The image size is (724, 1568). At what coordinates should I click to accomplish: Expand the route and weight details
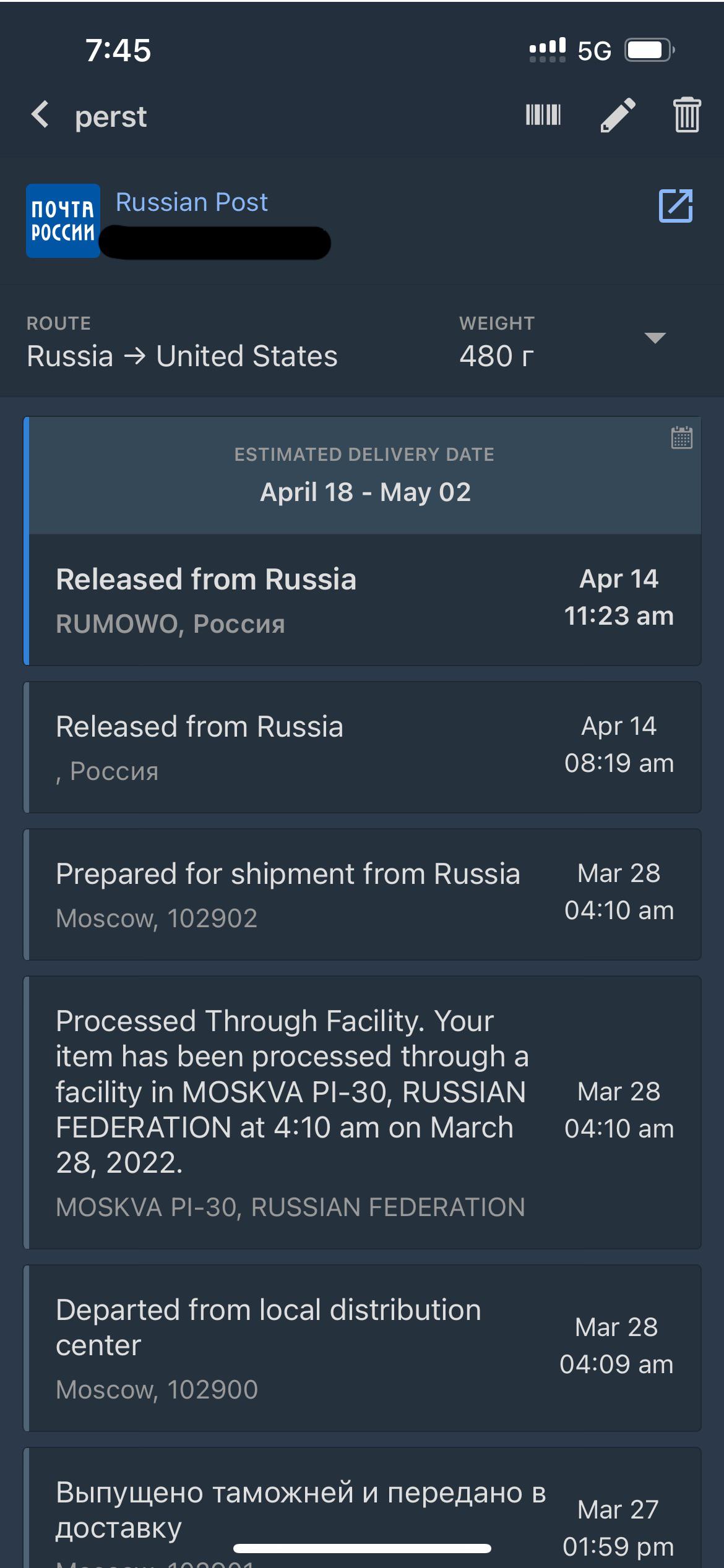click(654, 338)
